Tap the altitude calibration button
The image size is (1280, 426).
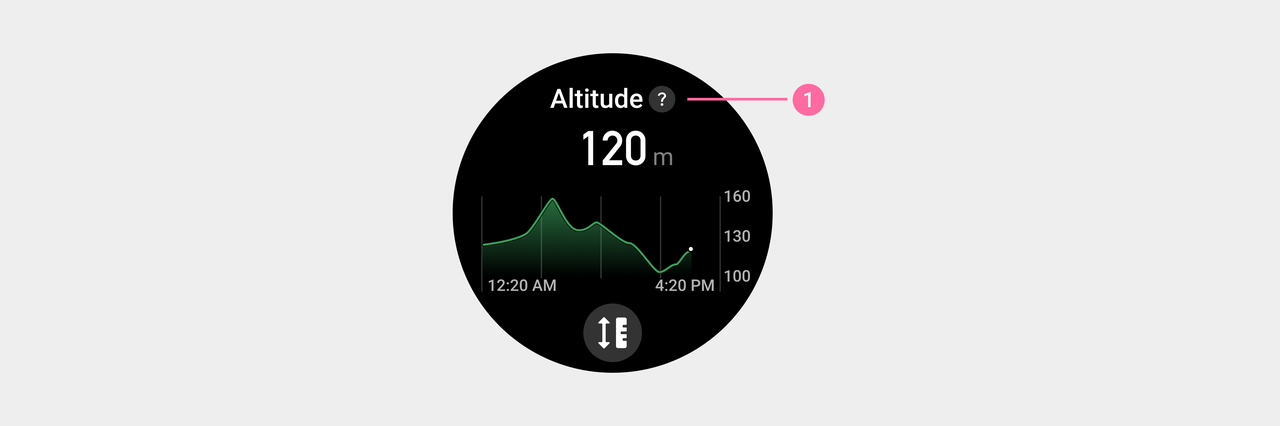tap(612, 333)
